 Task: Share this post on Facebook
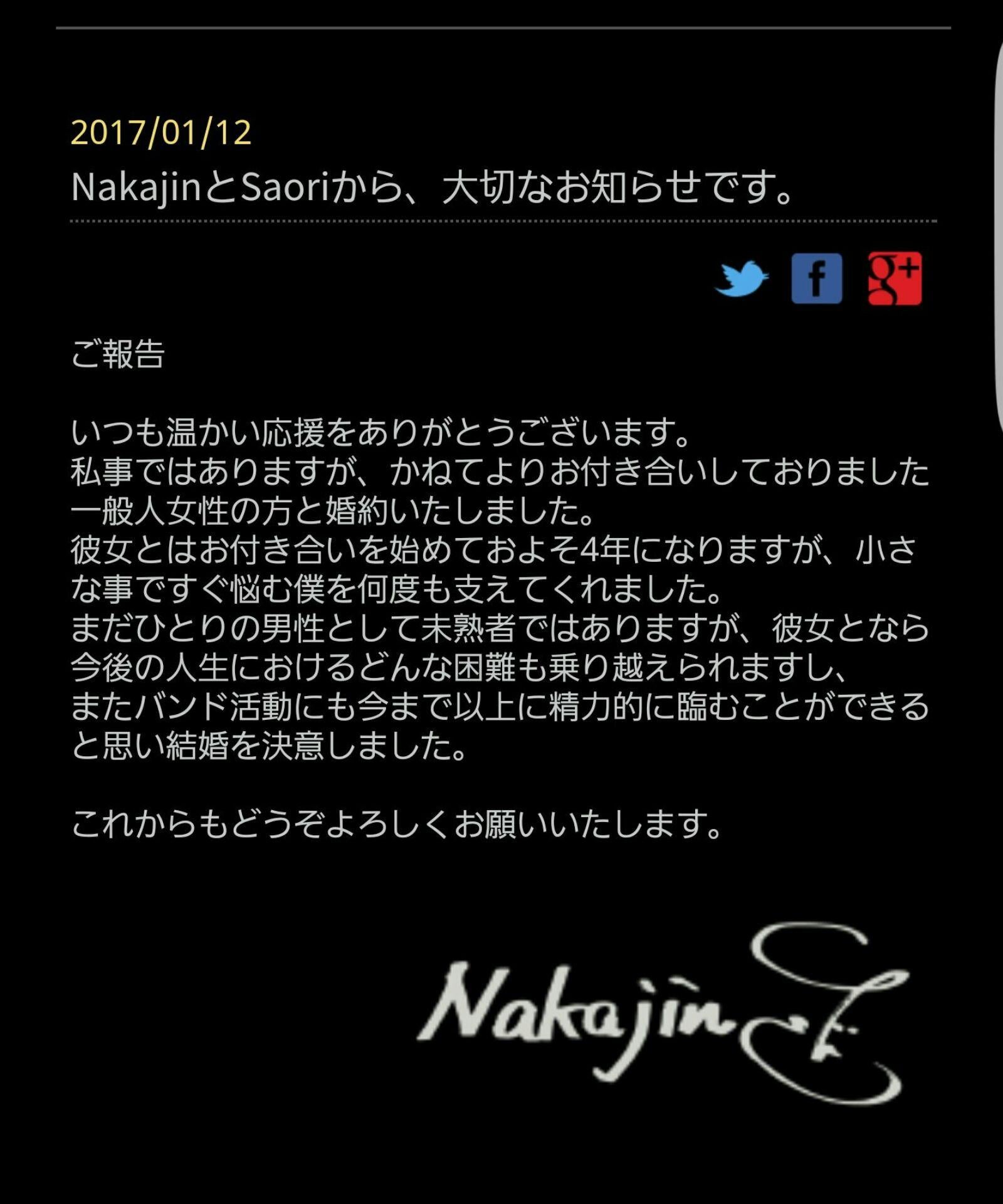point(817,279)
